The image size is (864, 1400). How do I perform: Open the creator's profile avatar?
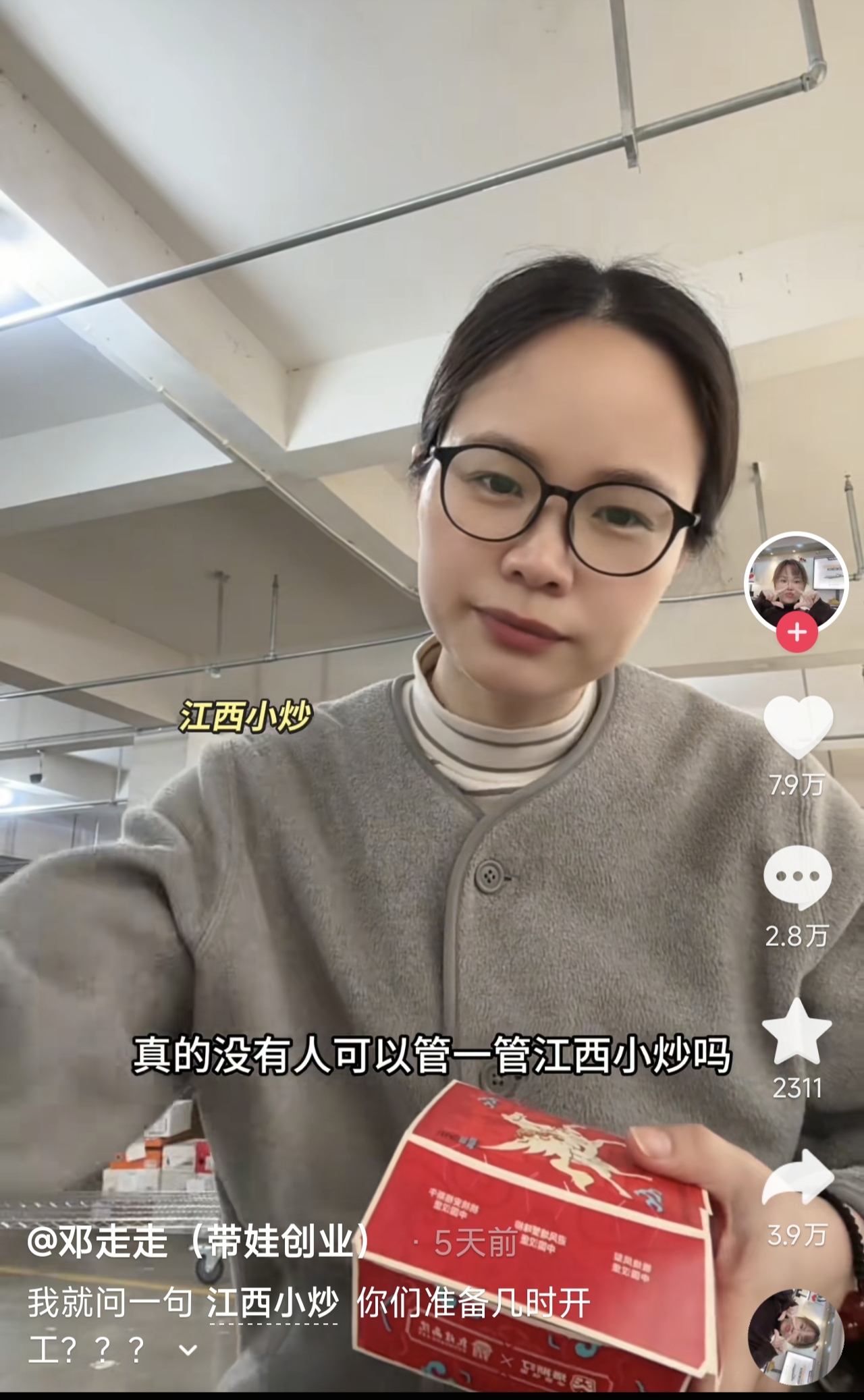click(796, 582)
